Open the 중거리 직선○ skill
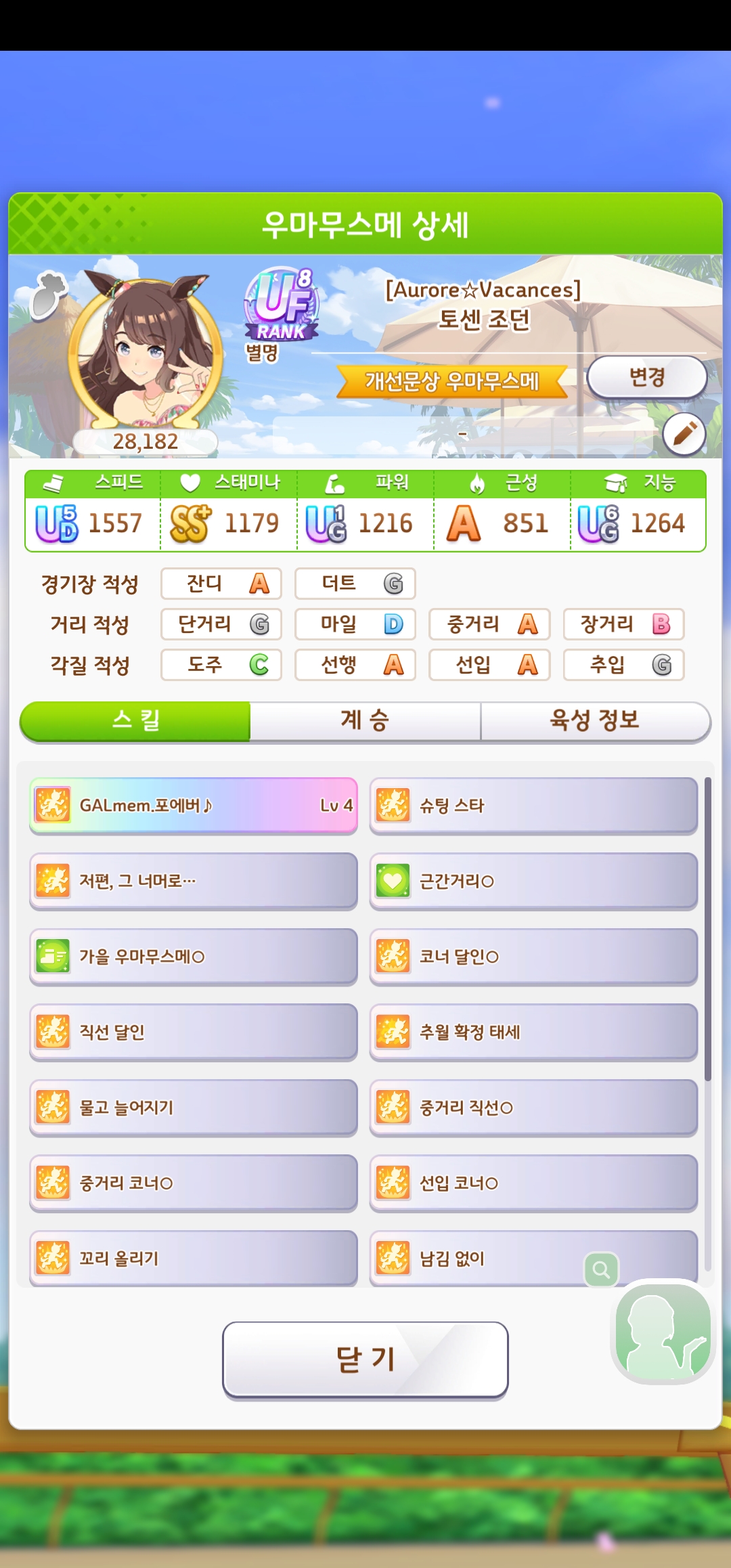 533,1108
